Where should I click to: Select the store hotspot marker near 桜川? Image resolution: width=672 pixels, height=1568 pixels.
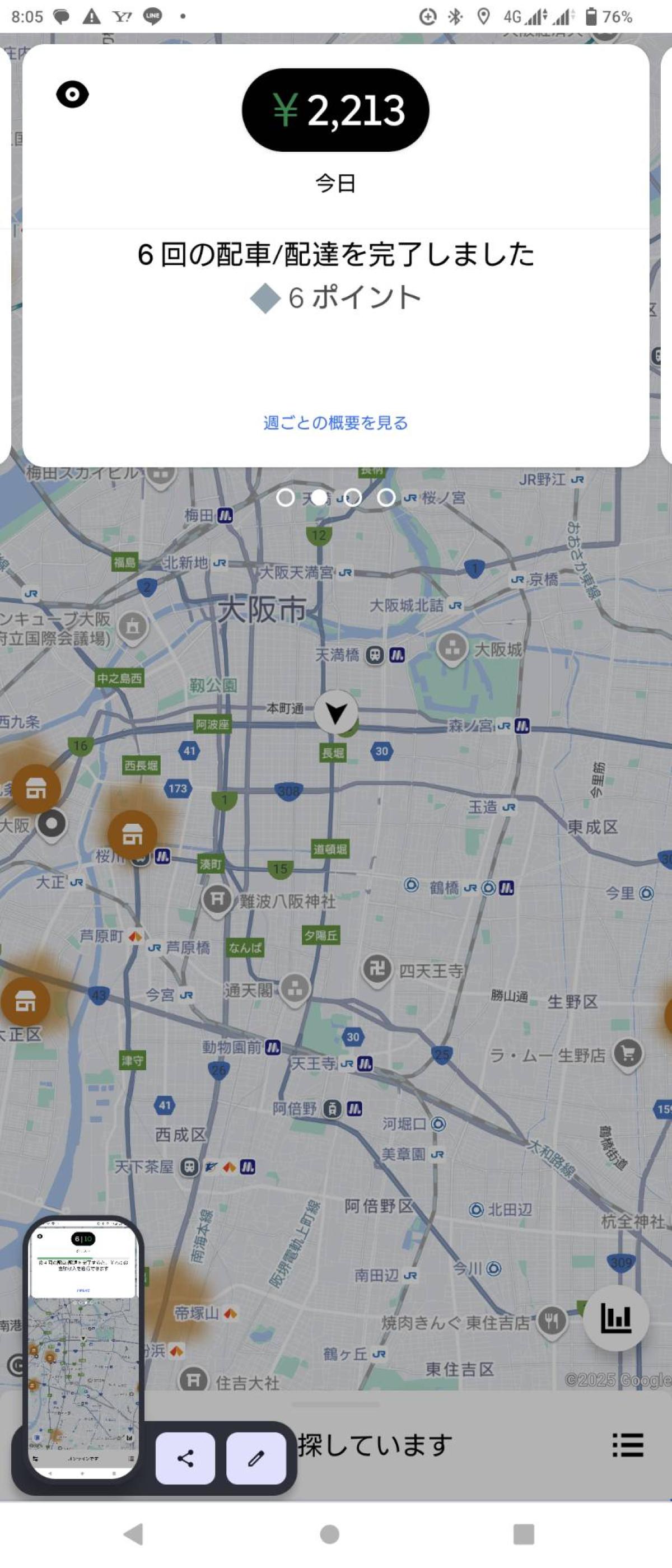click(132, 834)
